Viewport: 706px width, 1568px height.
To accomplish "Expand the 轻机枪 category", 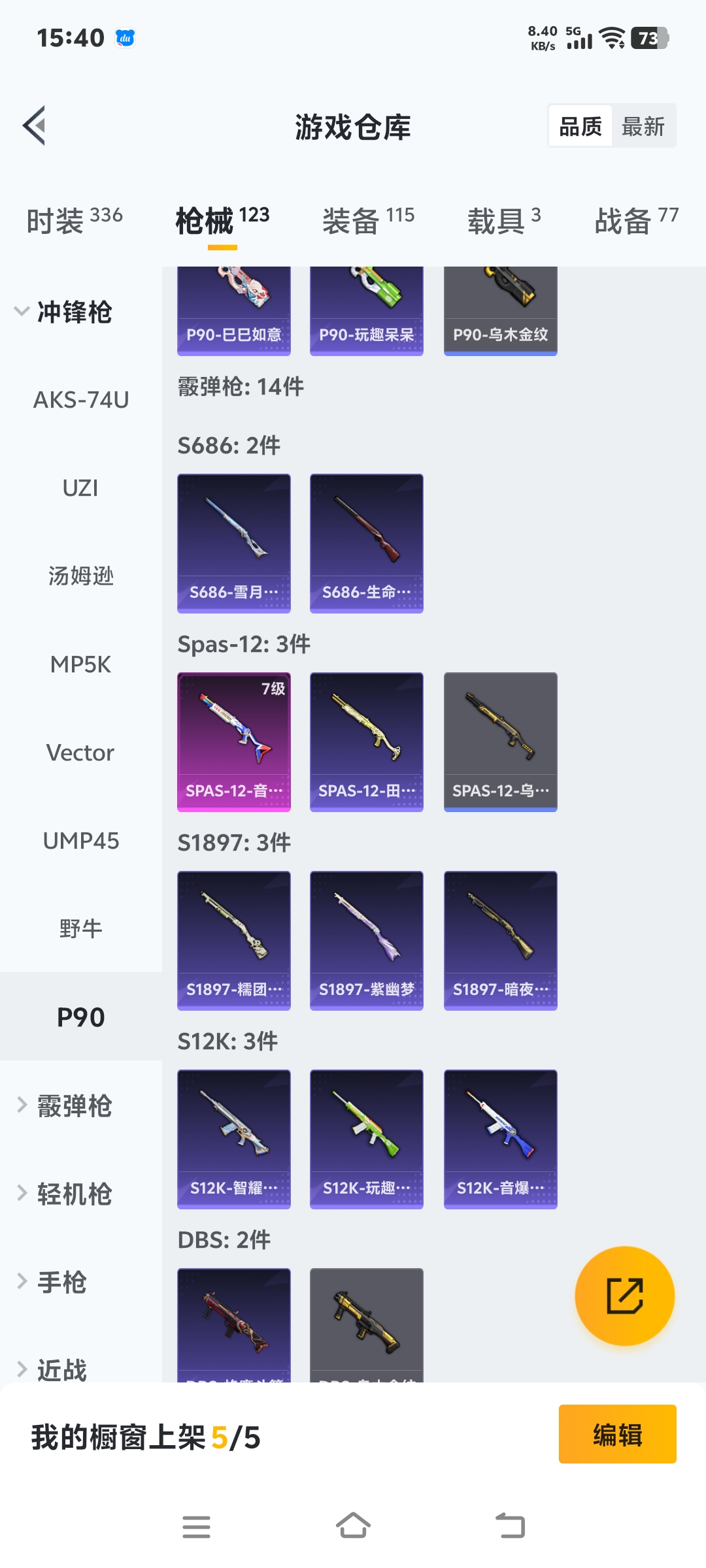I will (65, 1194).
